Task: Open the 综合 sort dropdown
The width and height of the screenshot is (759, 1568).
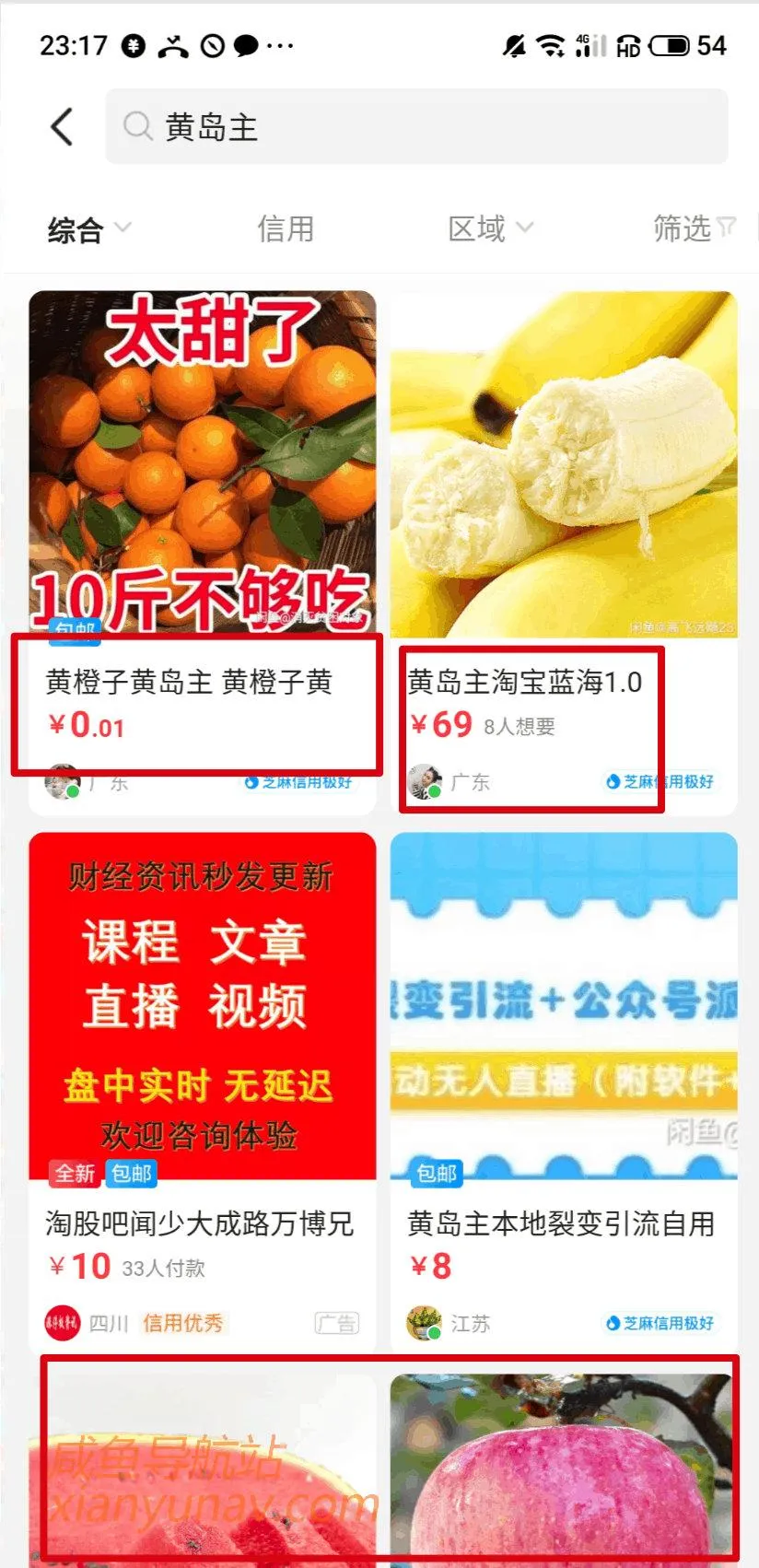Action: [88, 230]
